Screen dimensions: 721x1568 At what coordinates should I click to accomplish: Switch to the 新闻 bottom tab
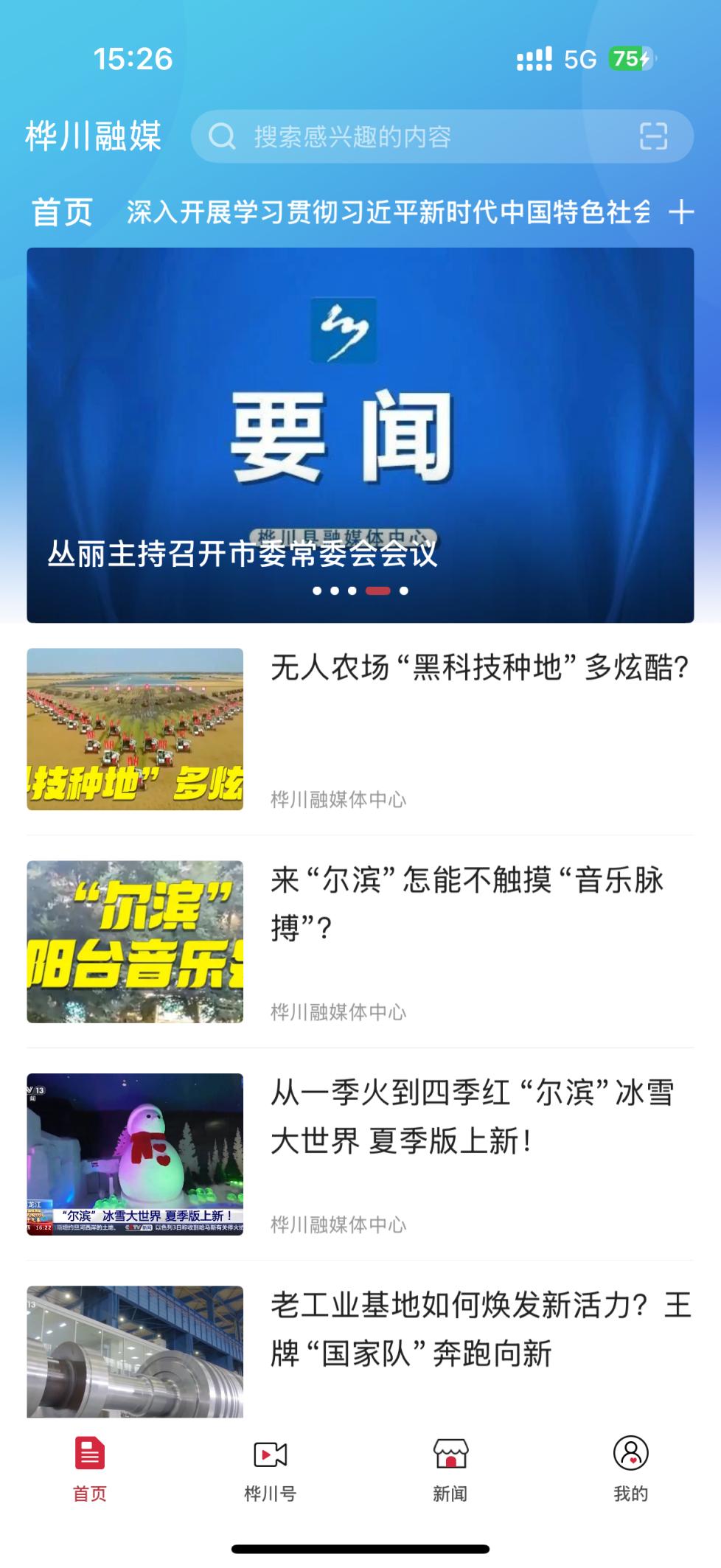450,1468
